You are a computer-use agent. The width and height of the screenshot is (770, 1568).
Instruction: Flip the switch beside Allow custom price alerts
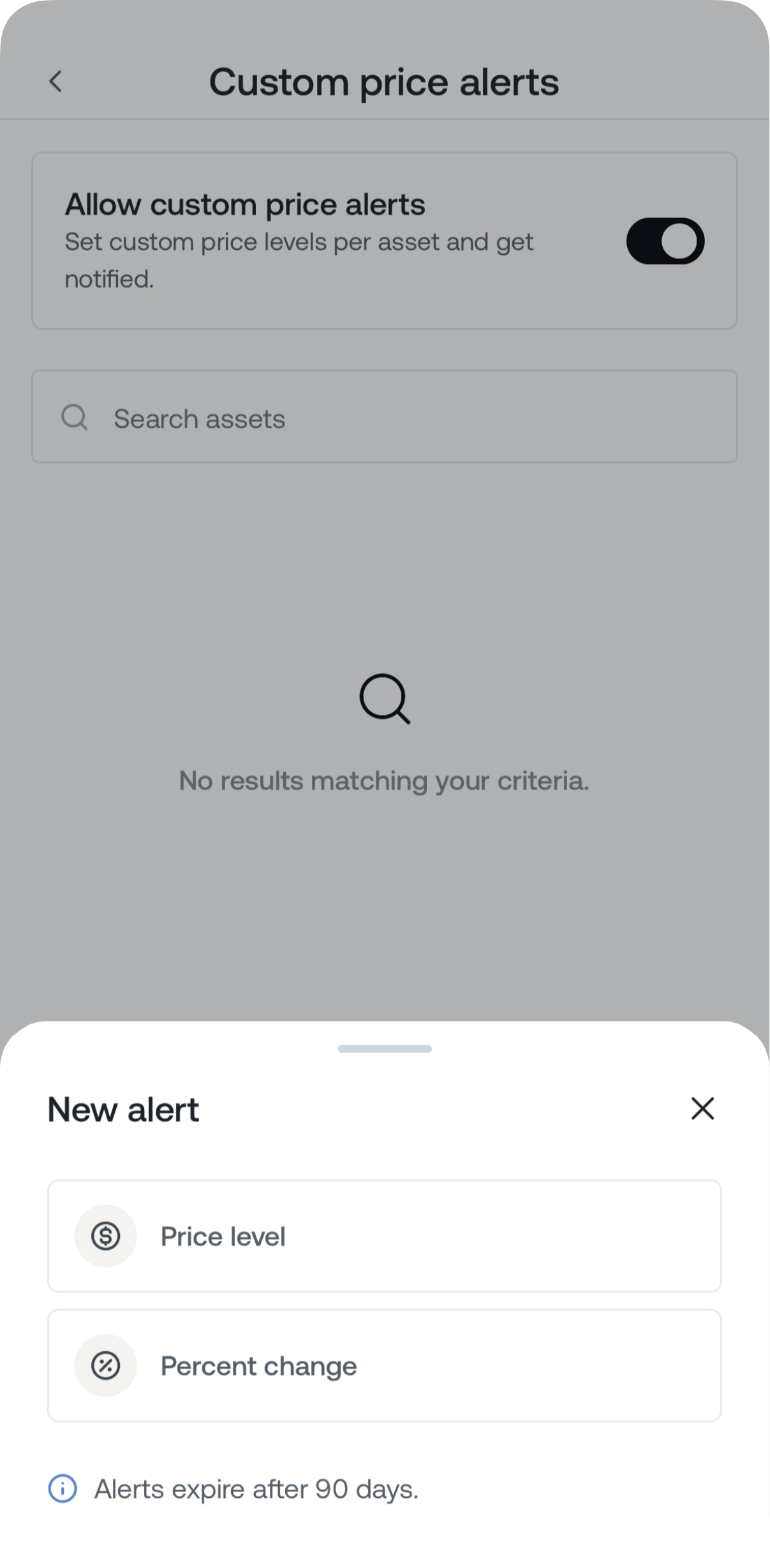(x=665, y=240)
